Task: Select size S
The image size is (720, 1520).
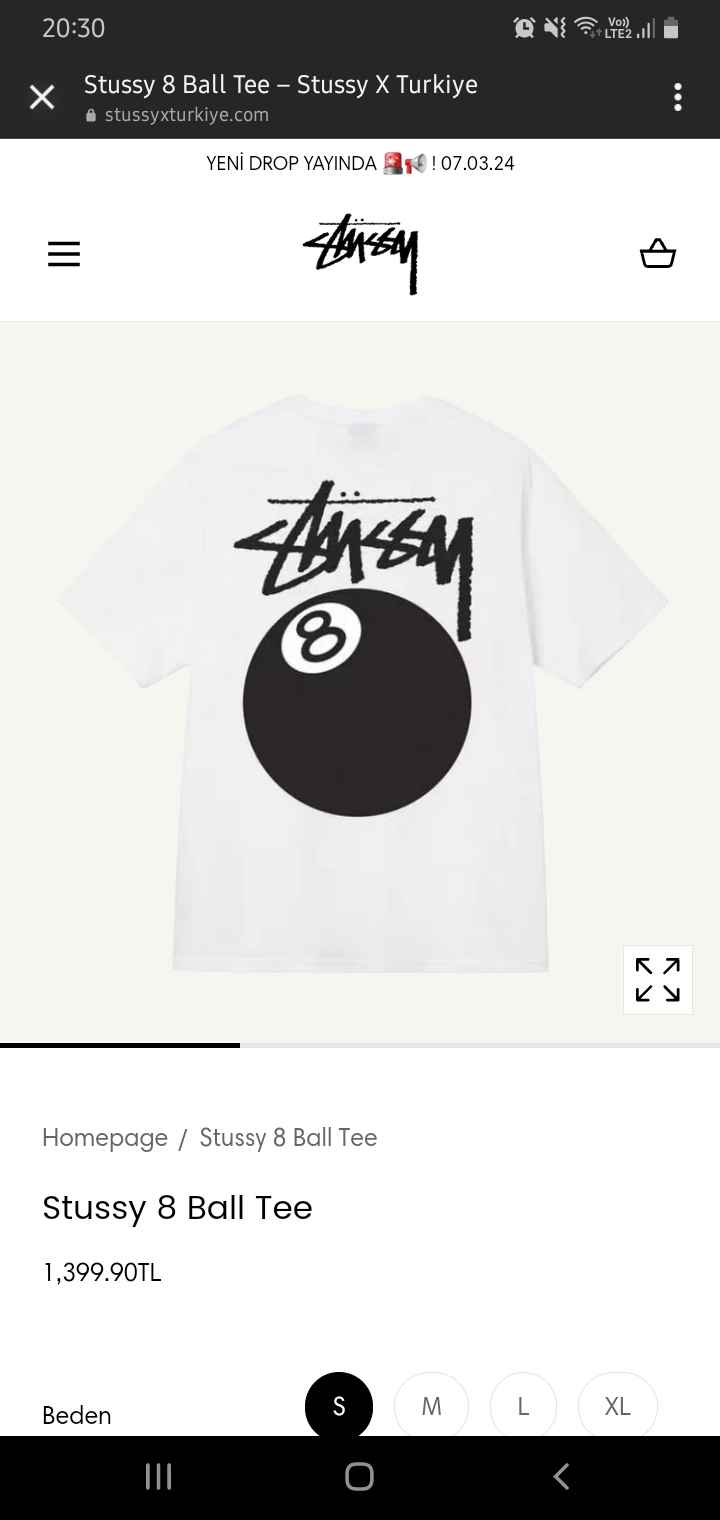Action: (339, 1406)
